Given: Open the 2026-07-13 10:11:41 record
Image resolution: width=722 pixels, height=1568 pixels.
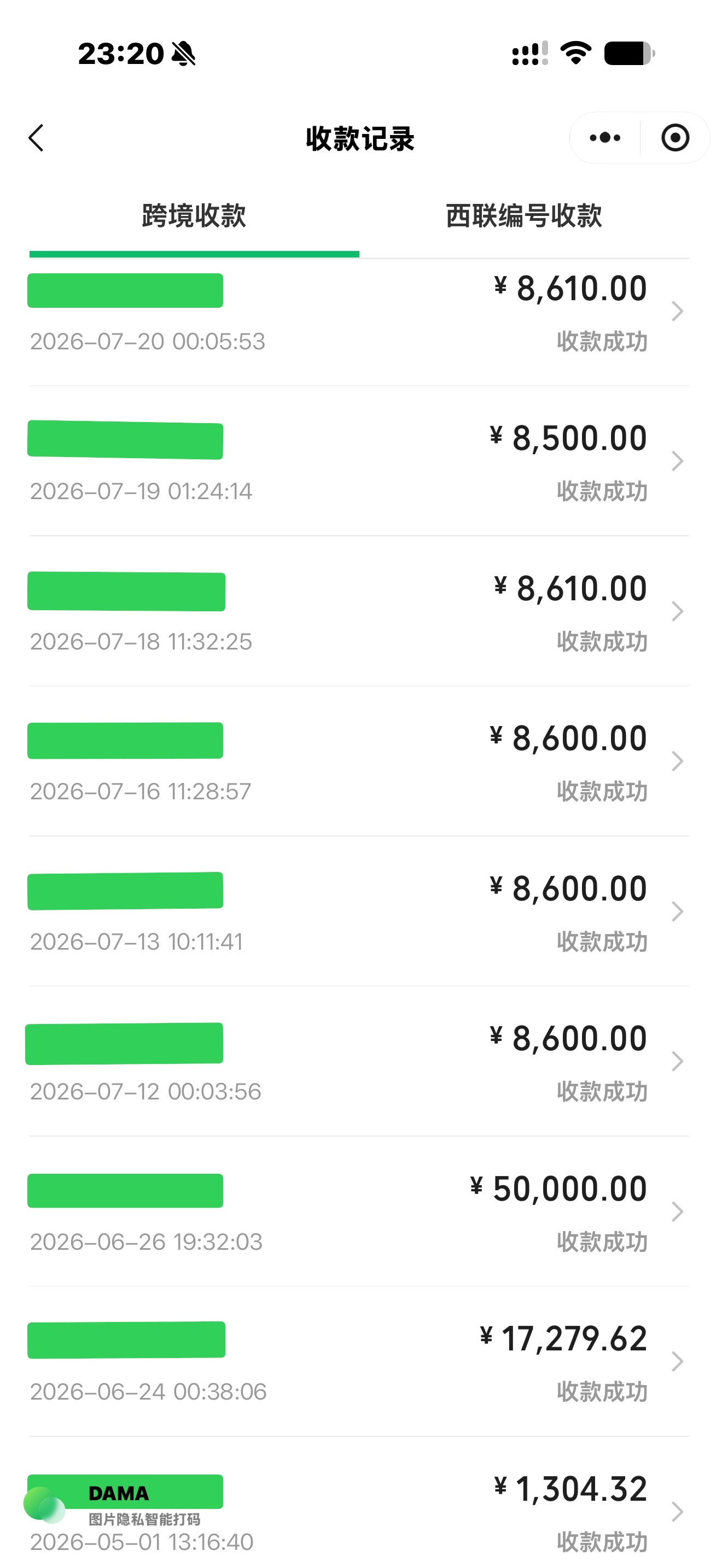Looking at the screenshot, I should (x=359, y=912).
